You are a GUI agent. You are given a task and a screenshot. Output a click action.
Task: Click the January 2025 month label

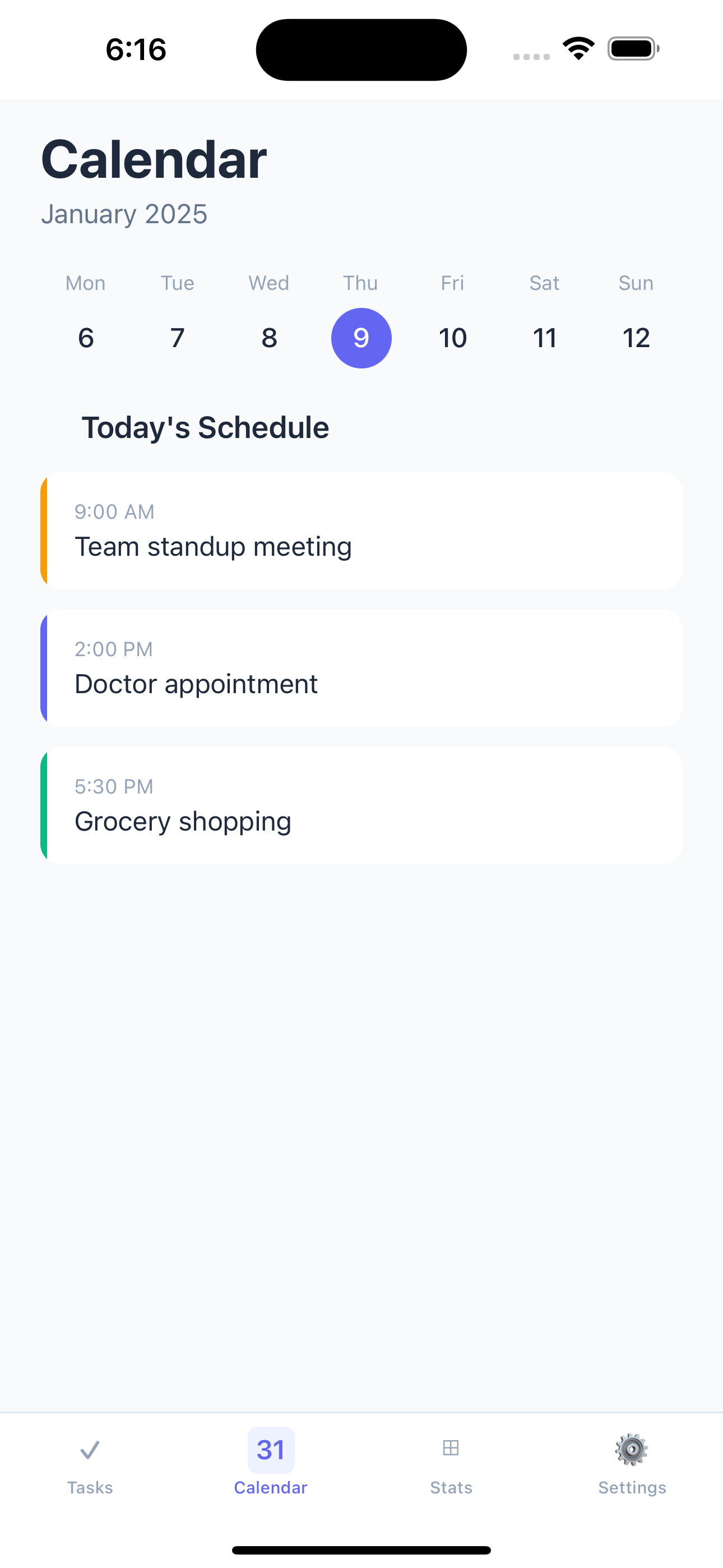coord(124,214)
